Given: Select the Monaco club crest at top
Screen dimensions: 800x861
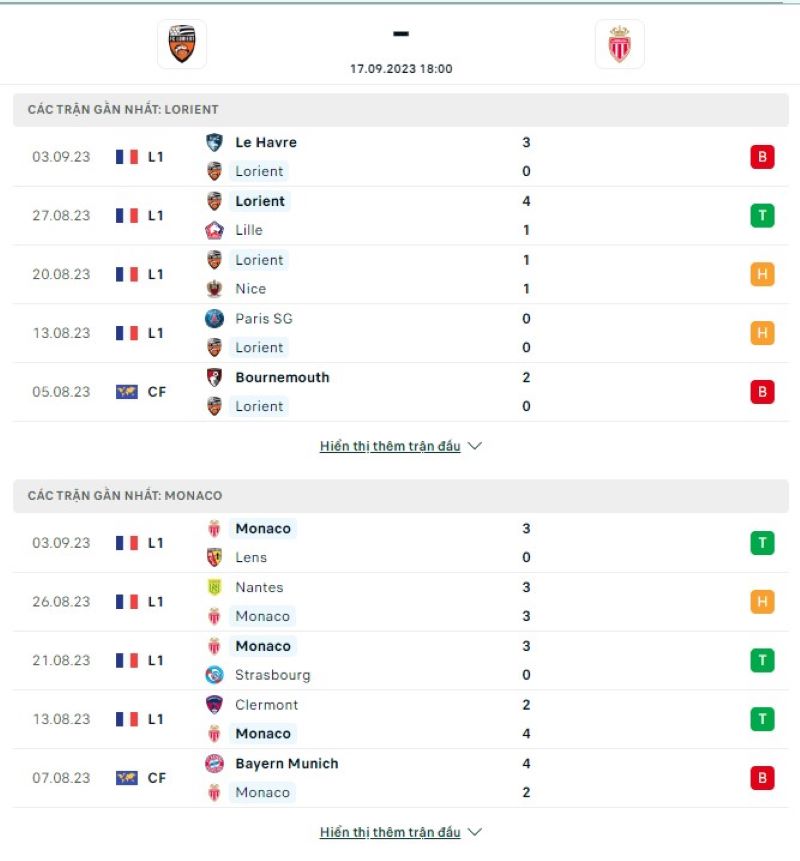Looking at the screenshot, I should pyautogui.click(x=620, y=44).
